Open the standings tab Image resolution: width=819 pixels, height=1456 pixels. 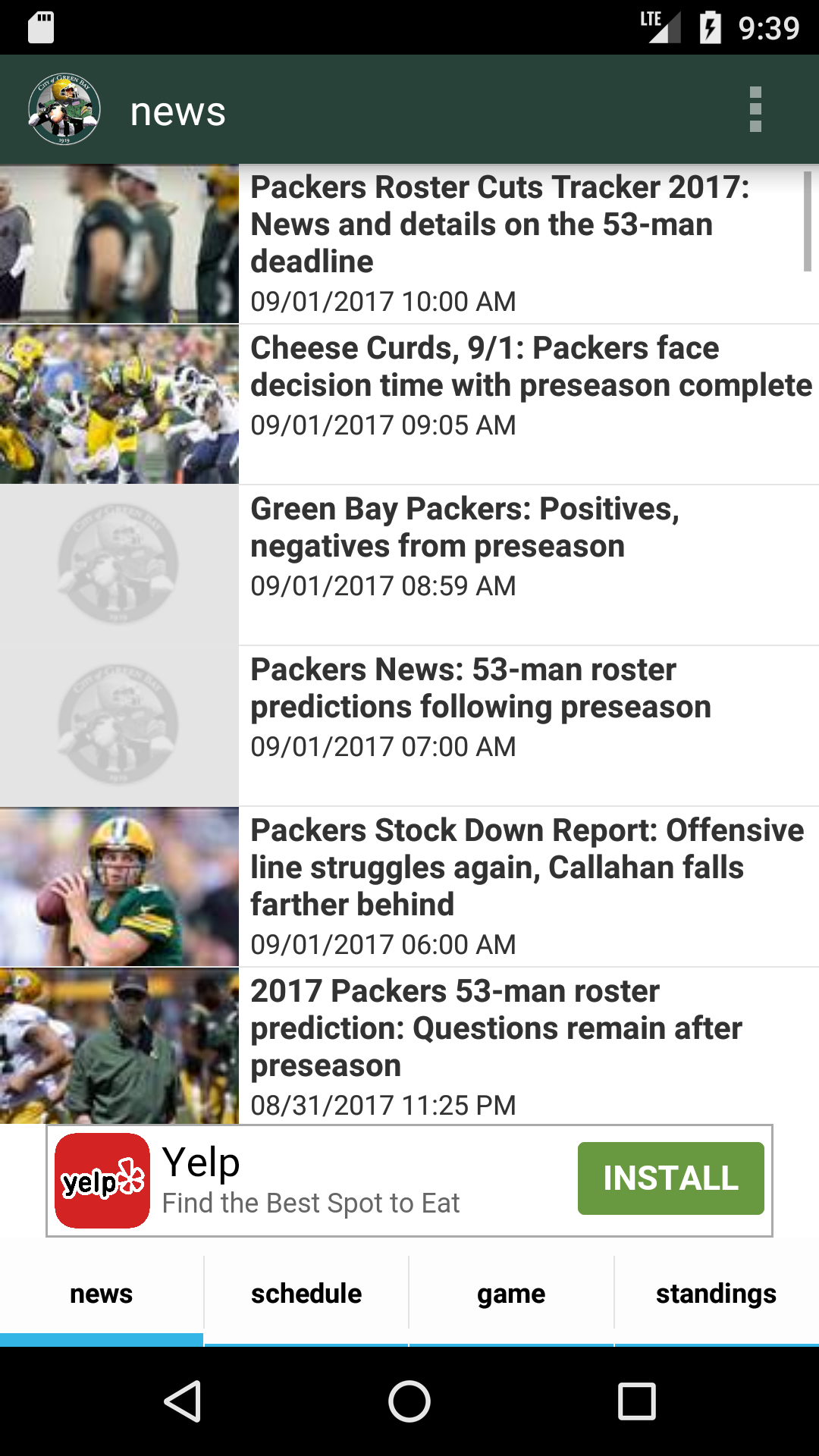716,1293
